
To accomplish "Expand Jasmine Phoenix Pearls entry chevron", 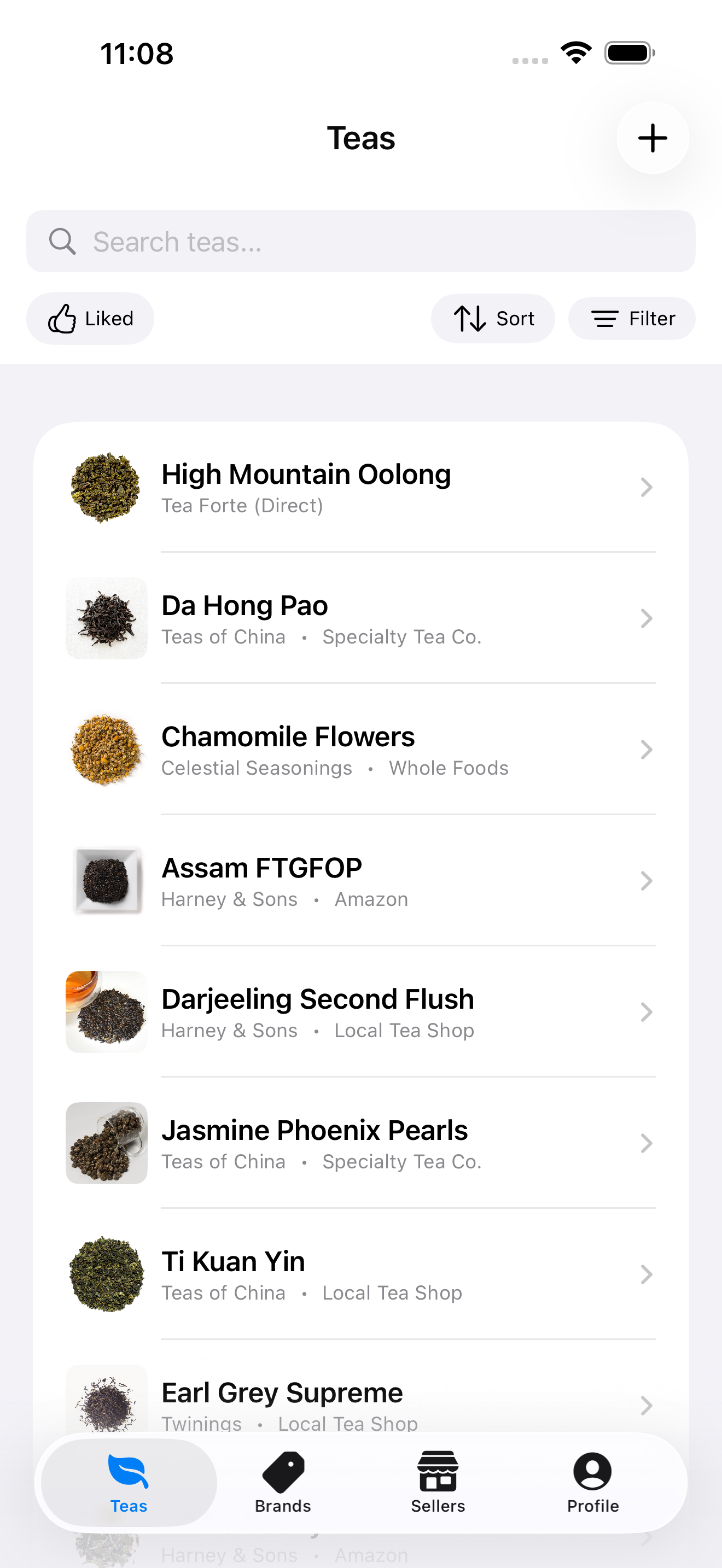I will pyautogui.click(x=647, y=1143).
